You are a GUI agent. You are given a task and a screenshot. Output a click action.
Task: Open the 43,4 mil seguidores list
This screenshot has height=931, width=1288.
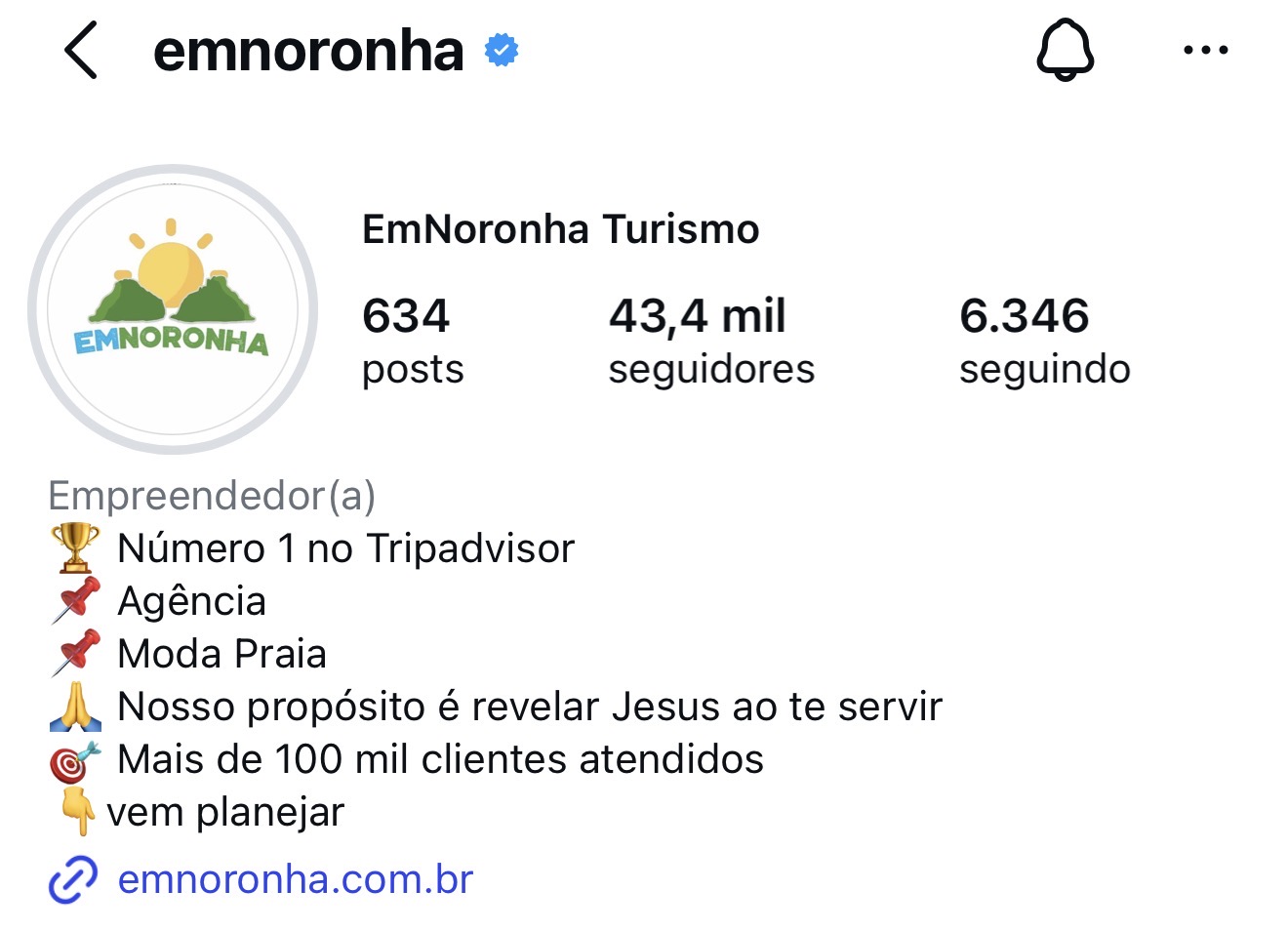tap(710, 342)
